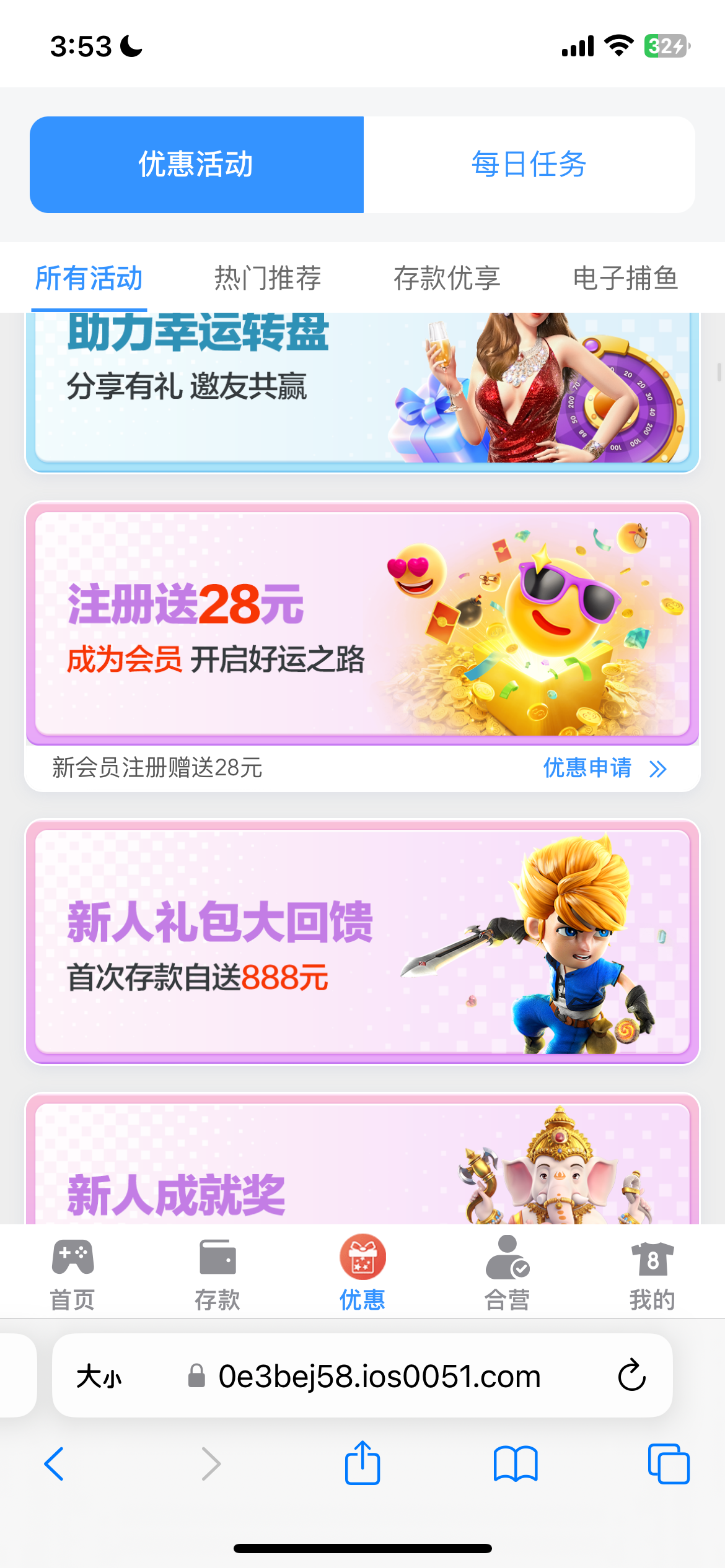Viewport: 725px width, 1568px height.
Task: Open the Safari share sheet
Action: [x=362, y=1464]
